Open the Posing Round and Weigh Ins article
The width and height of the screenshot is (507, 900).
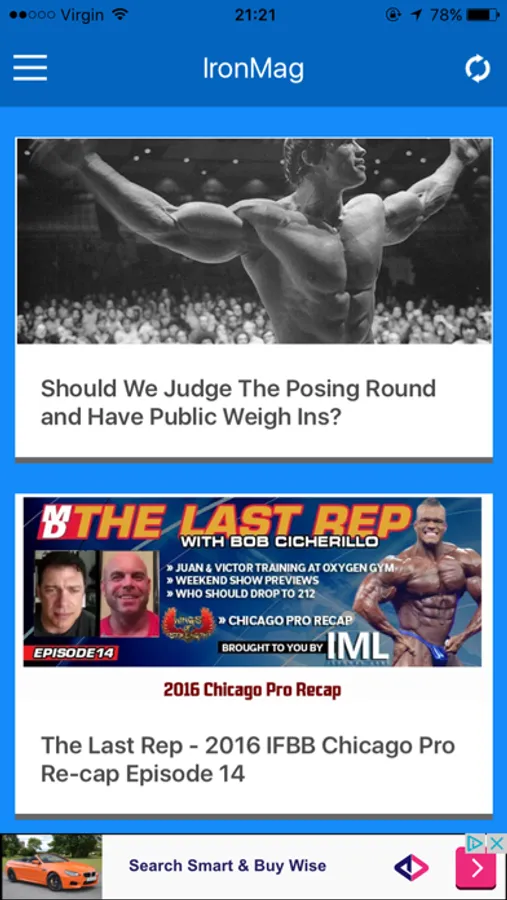pyautogui.click(x=254, y=298)
